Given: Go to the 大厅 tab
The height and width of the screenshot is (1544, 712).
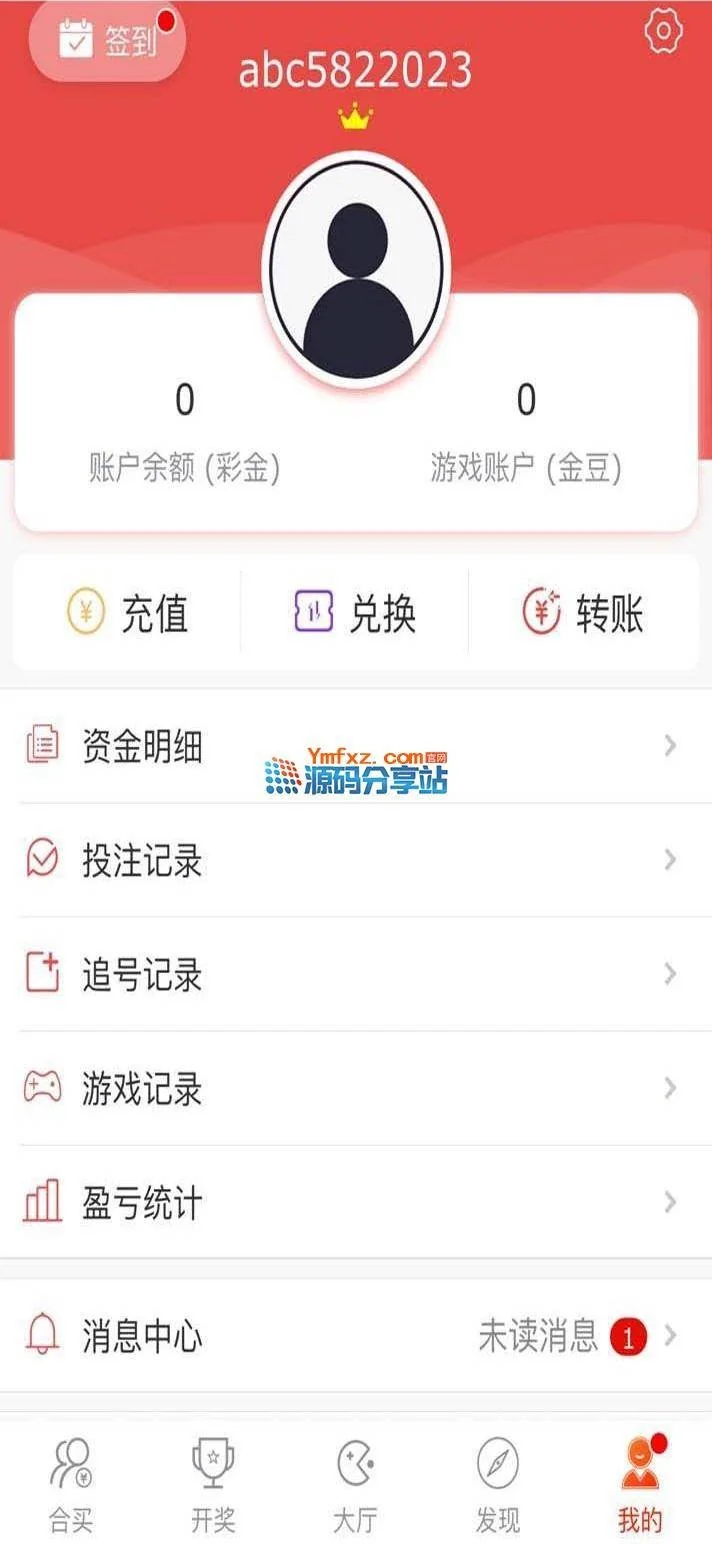Looking at the screenshot, I should click(355, 1484).
